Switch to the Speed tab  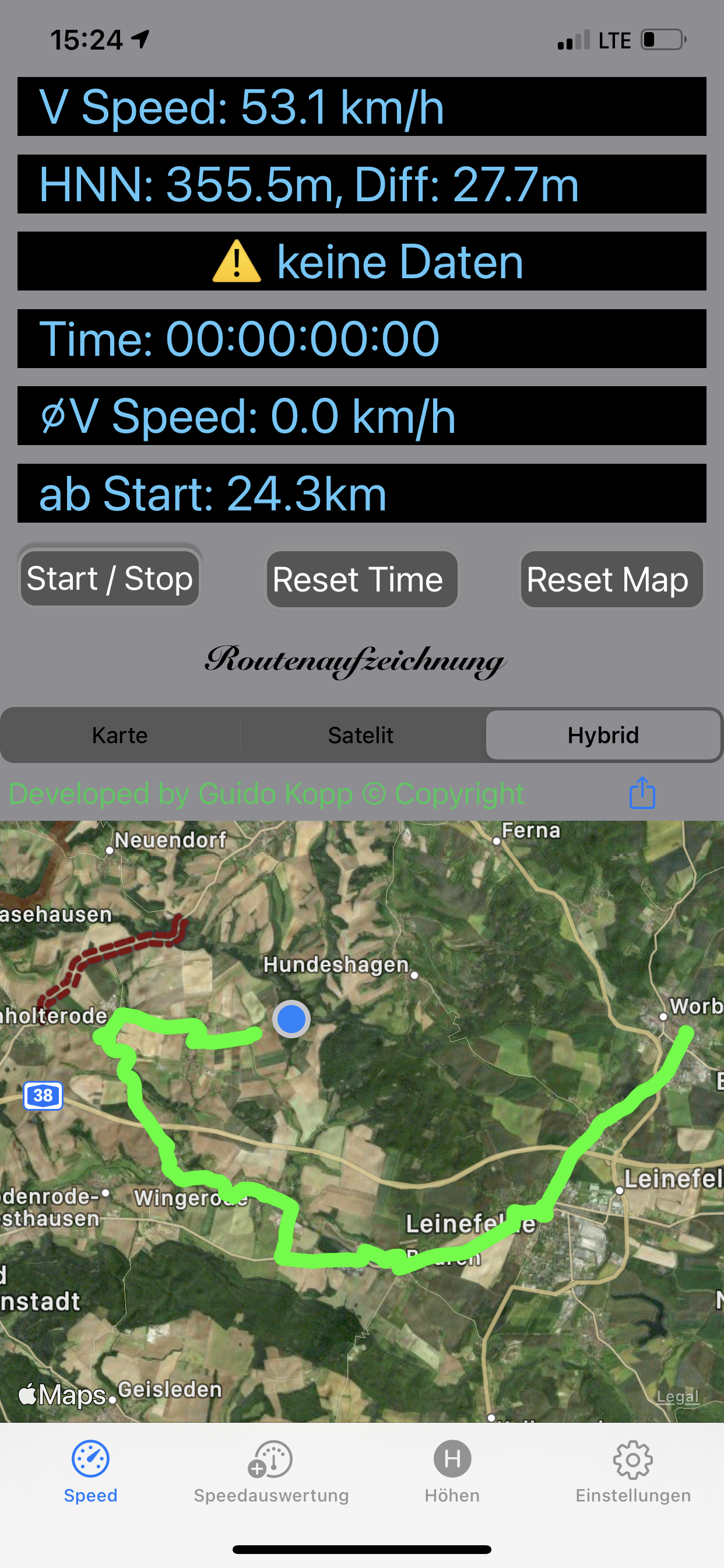click(91, 1471)
